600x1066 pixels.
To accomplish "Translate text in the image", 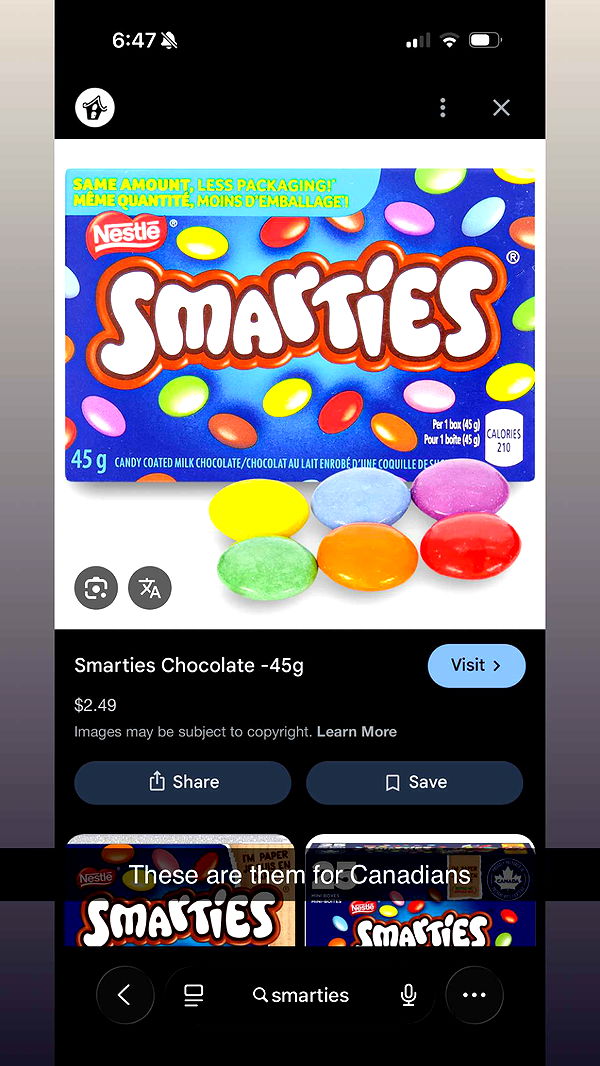I will (150, 588).
